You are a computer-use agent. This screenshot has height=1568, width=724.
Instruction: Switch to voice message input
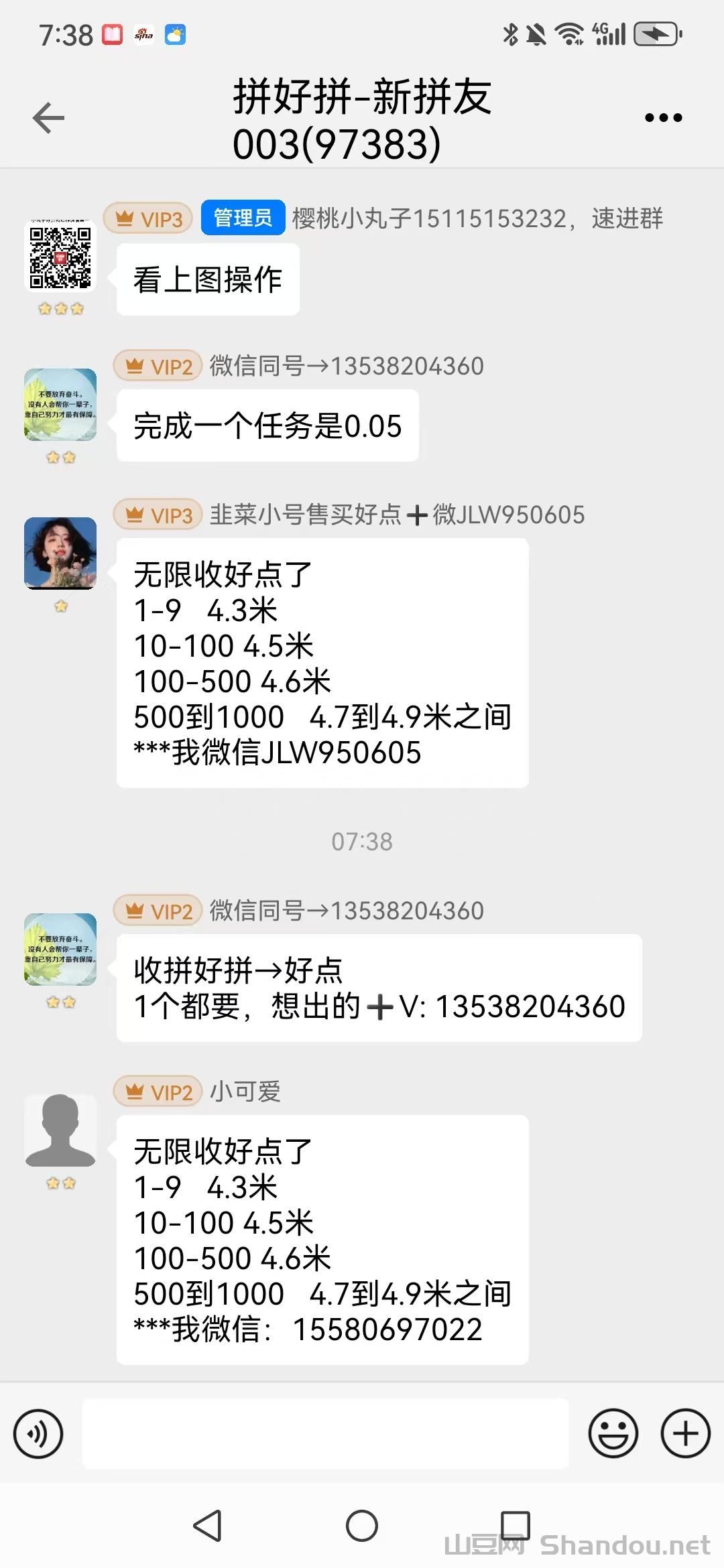pos(38,1433)
